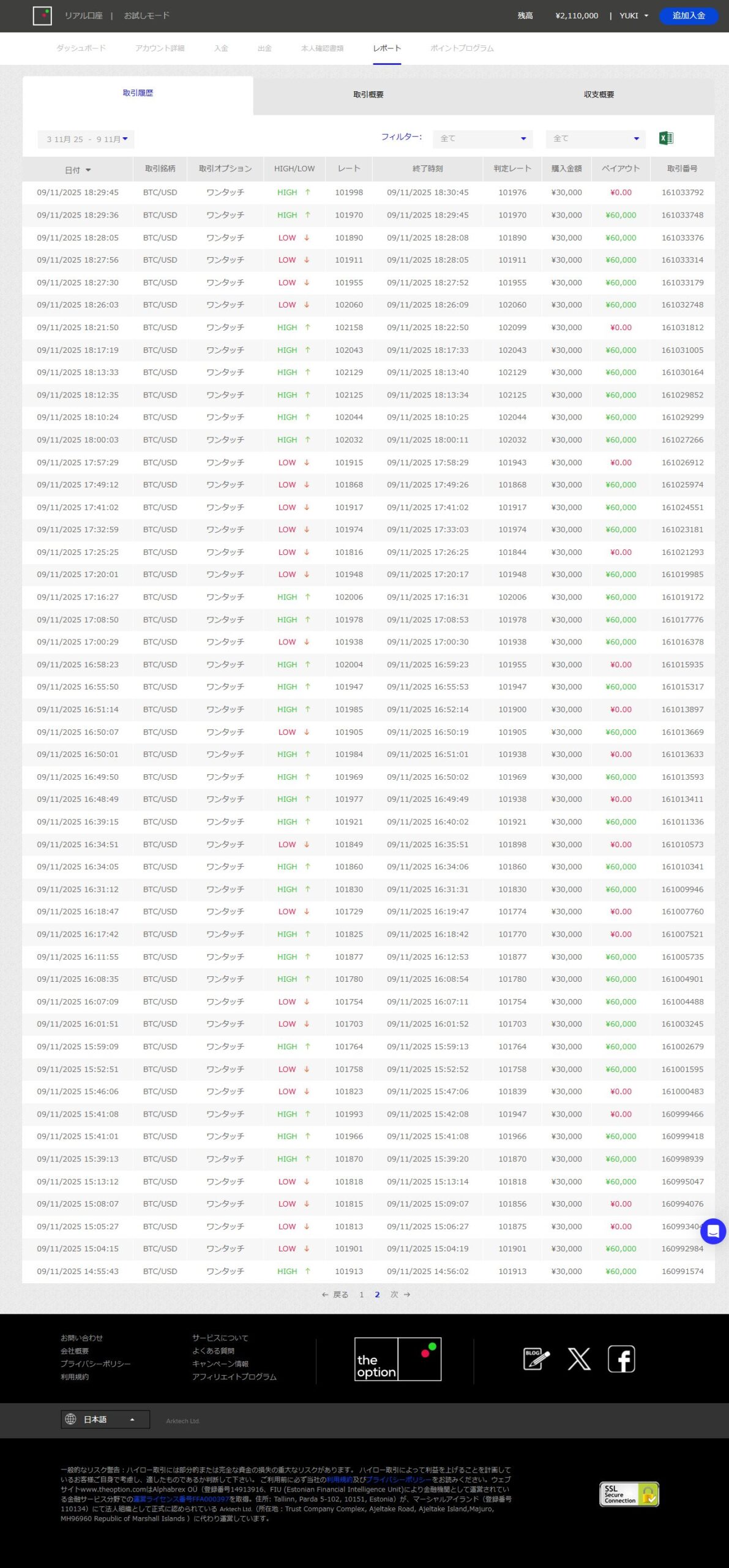
Task: Expand the first フィルター dropdown
Action: [x=482, y=139]
